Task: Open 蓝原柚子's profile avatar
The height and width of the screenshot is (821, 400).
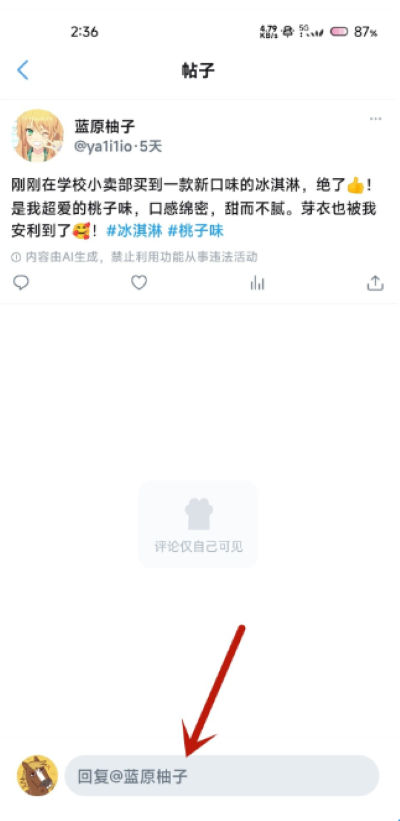Action: (x=37, y=135)
